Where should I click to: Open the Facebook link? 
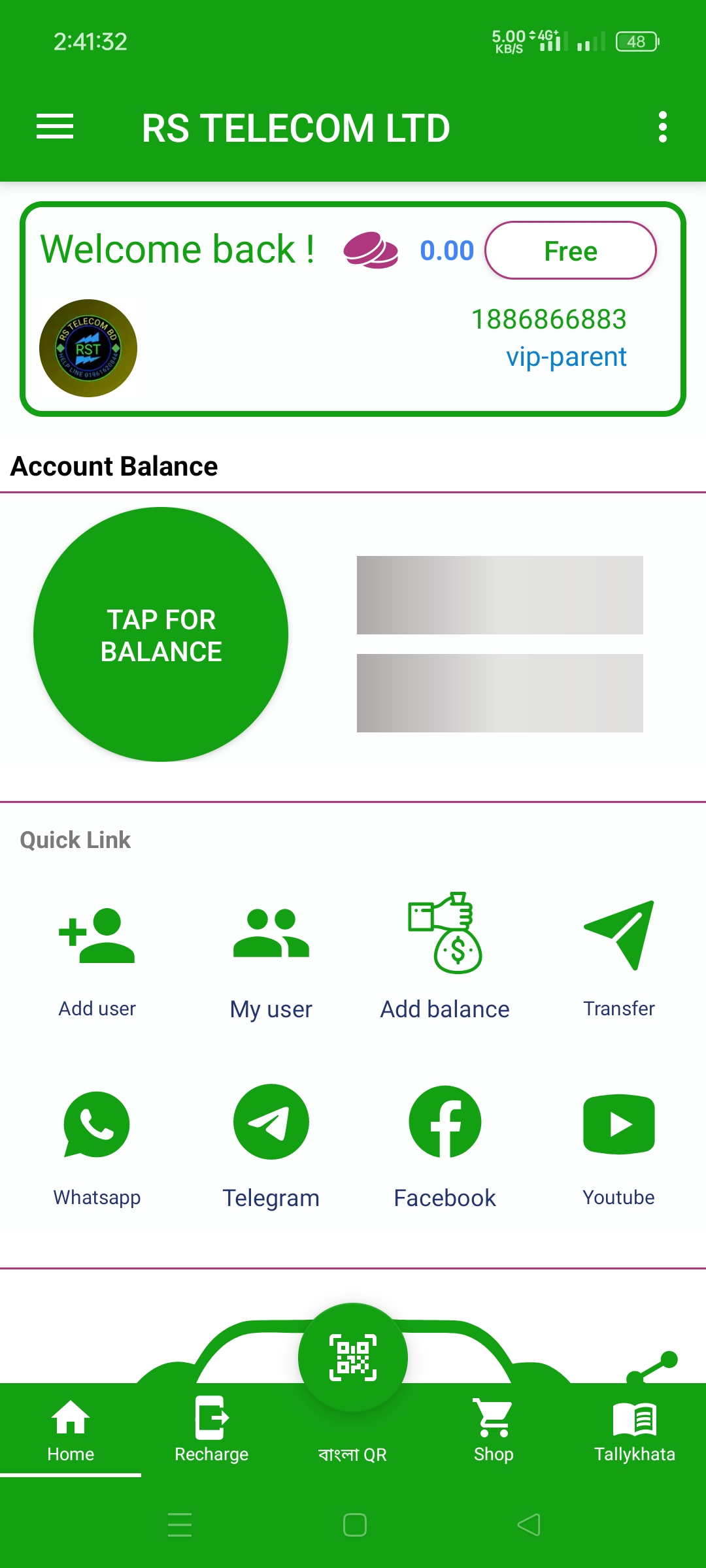coord(445,1148)
